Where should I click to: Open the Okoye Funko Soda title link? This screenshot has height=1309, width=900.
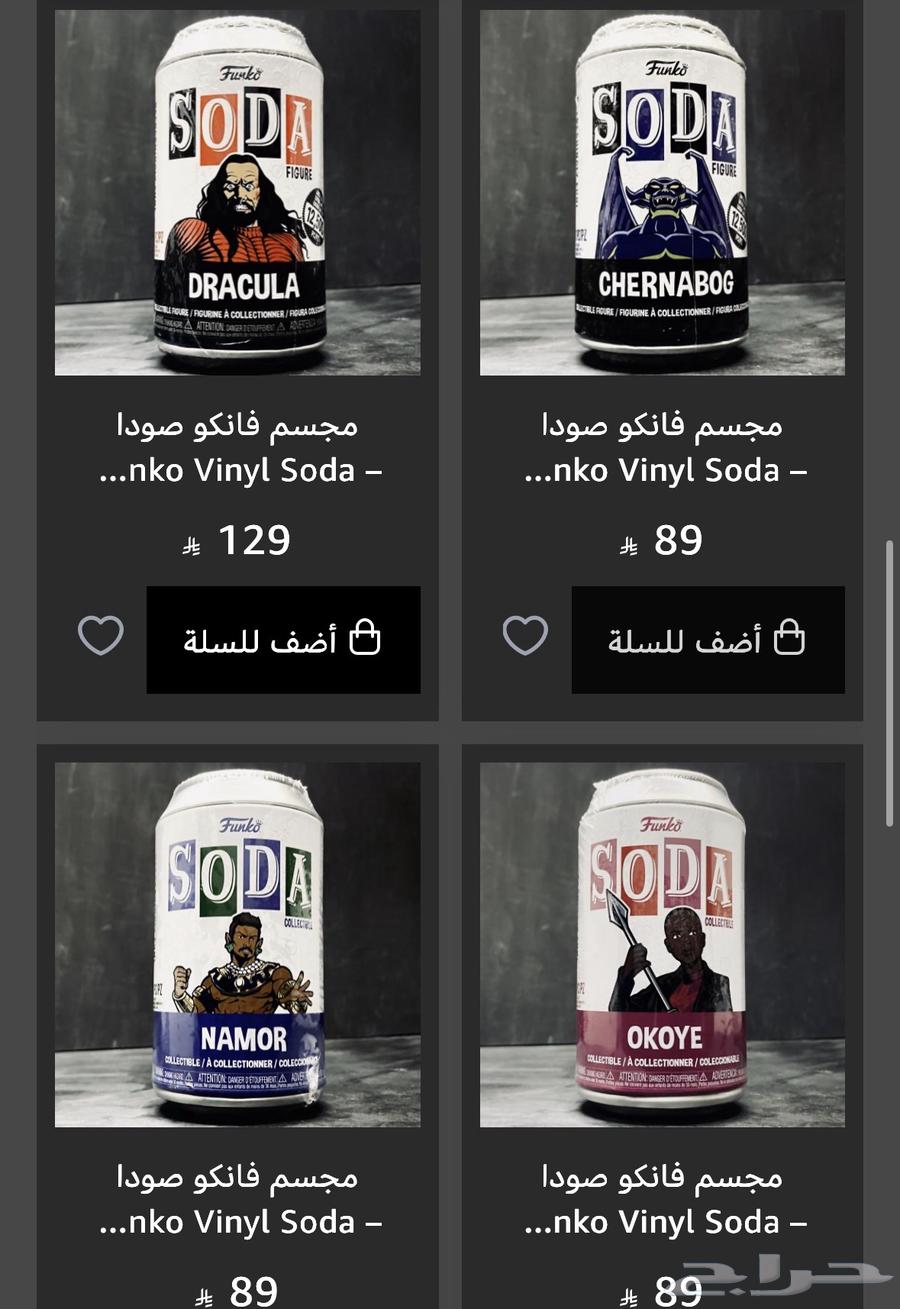pos(662,1199)
